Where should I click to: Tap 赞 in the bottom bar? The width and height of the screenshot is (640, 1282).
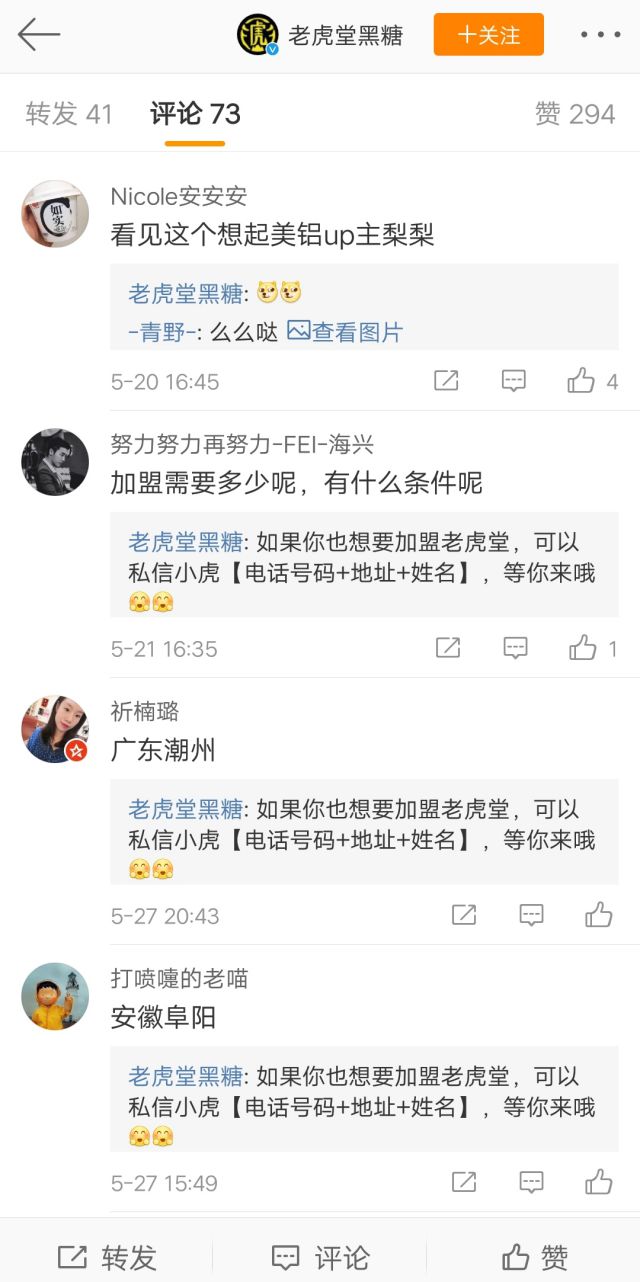[535, 1257]
